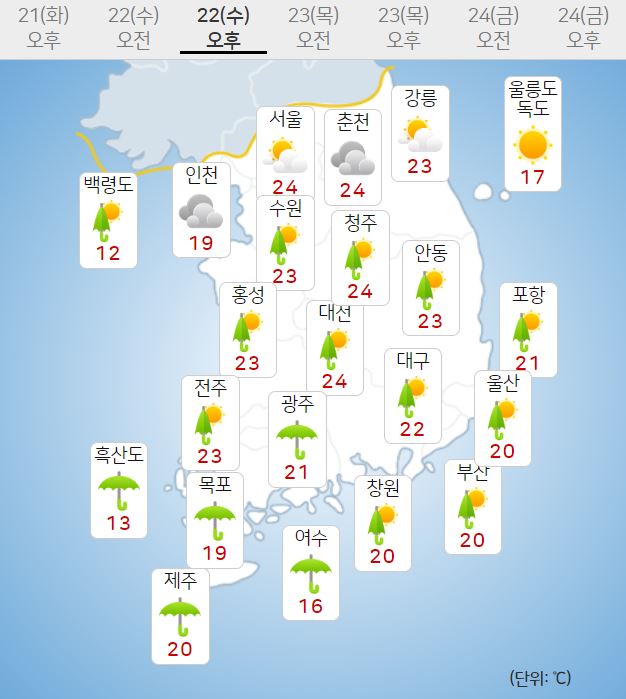Switch to the 21(화) 오후 tab

[x=43, y=28]
